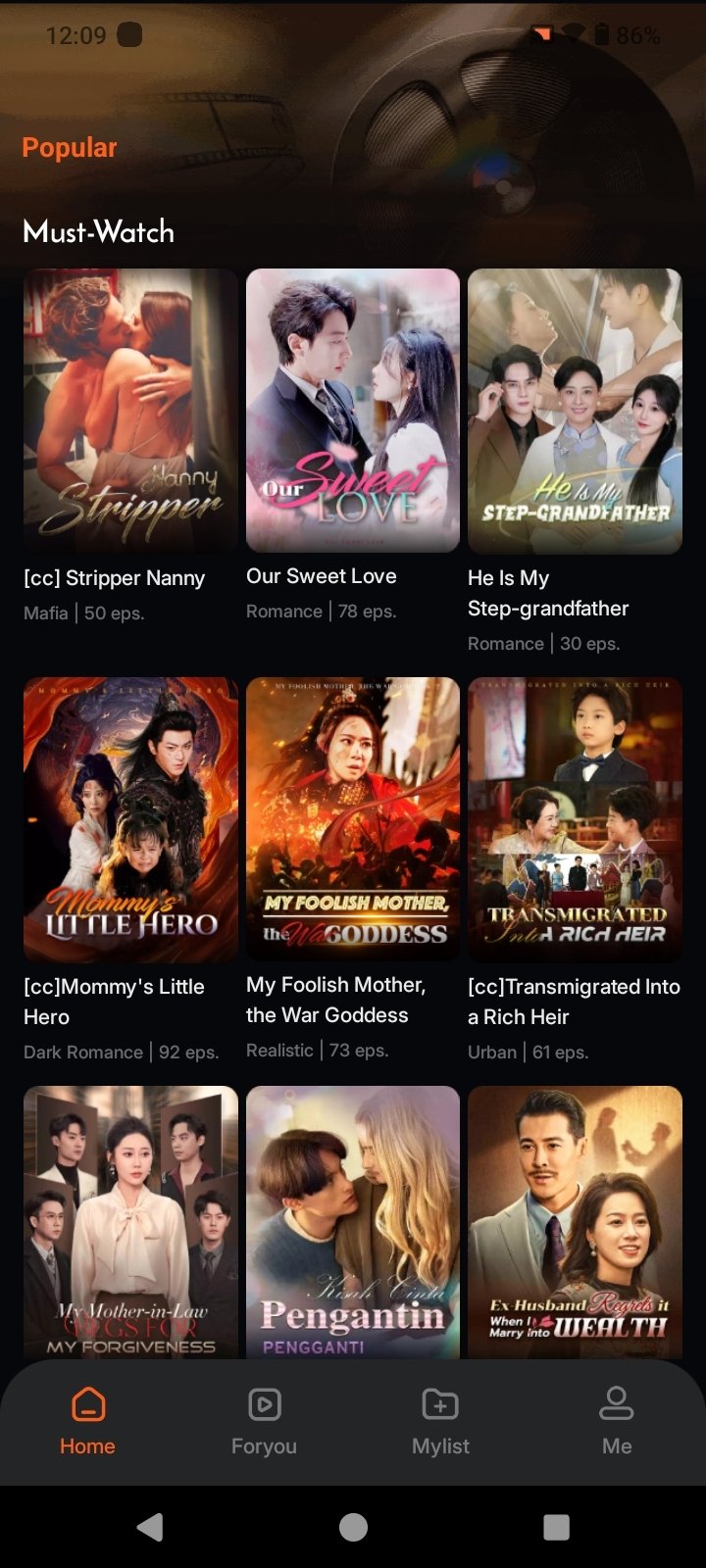
Task: Switch to the Mylist tab
Action: (x=440, y=1421)
